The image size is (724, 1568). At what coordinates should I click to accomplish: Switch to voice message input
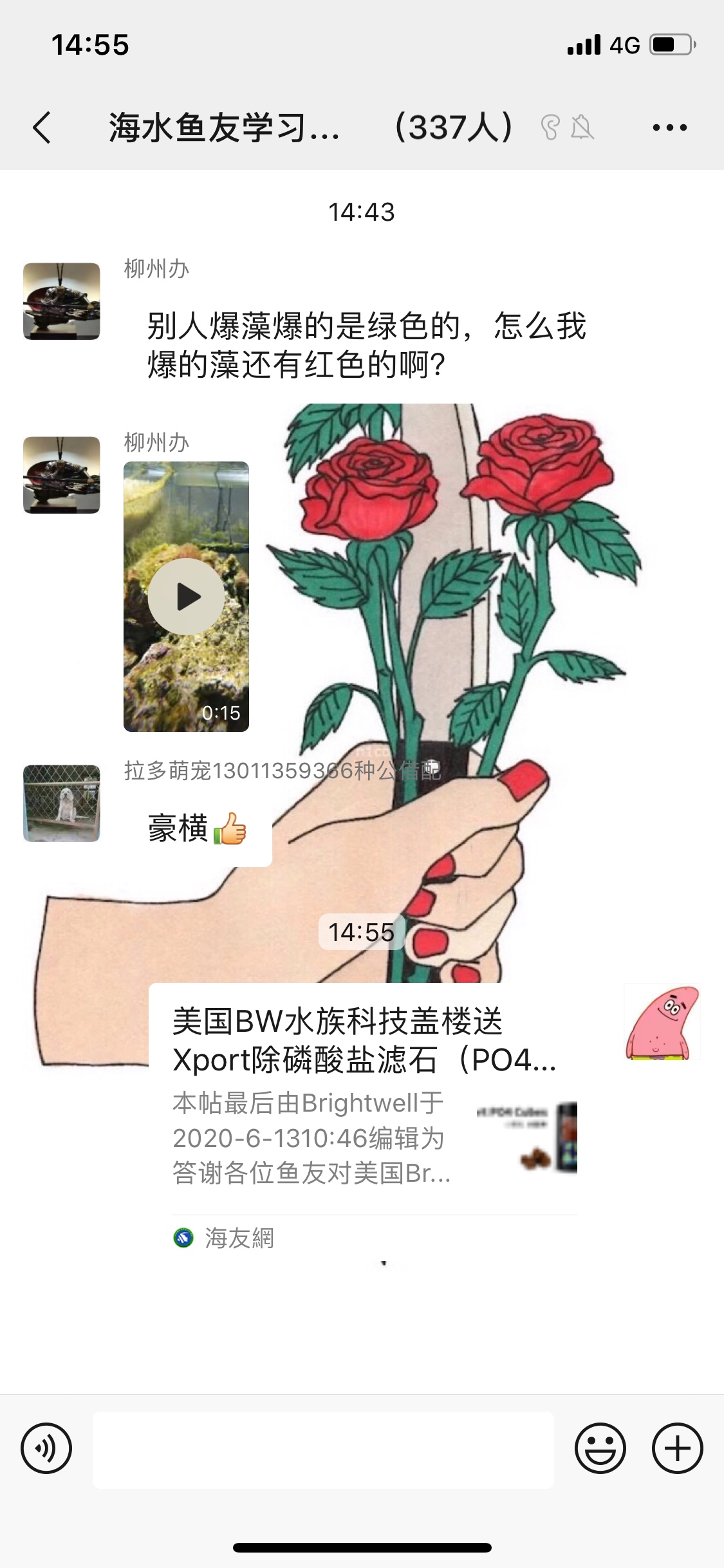46,1449
